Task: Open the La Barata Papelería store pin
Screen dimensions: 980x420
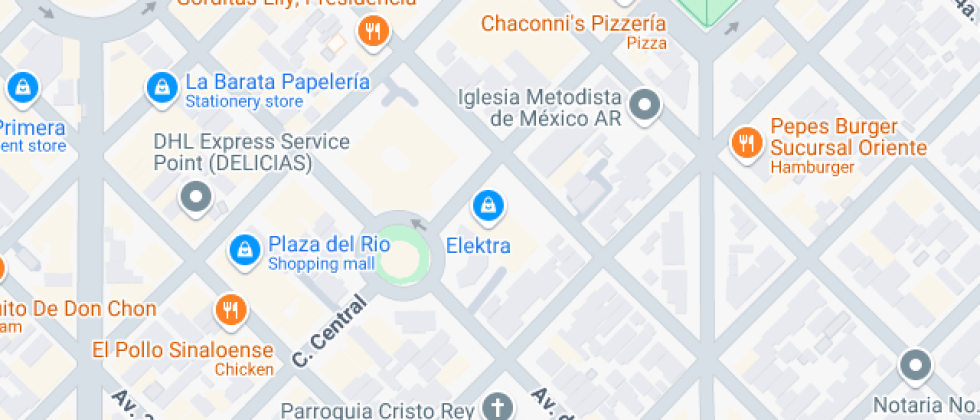Action: point(160,87)
